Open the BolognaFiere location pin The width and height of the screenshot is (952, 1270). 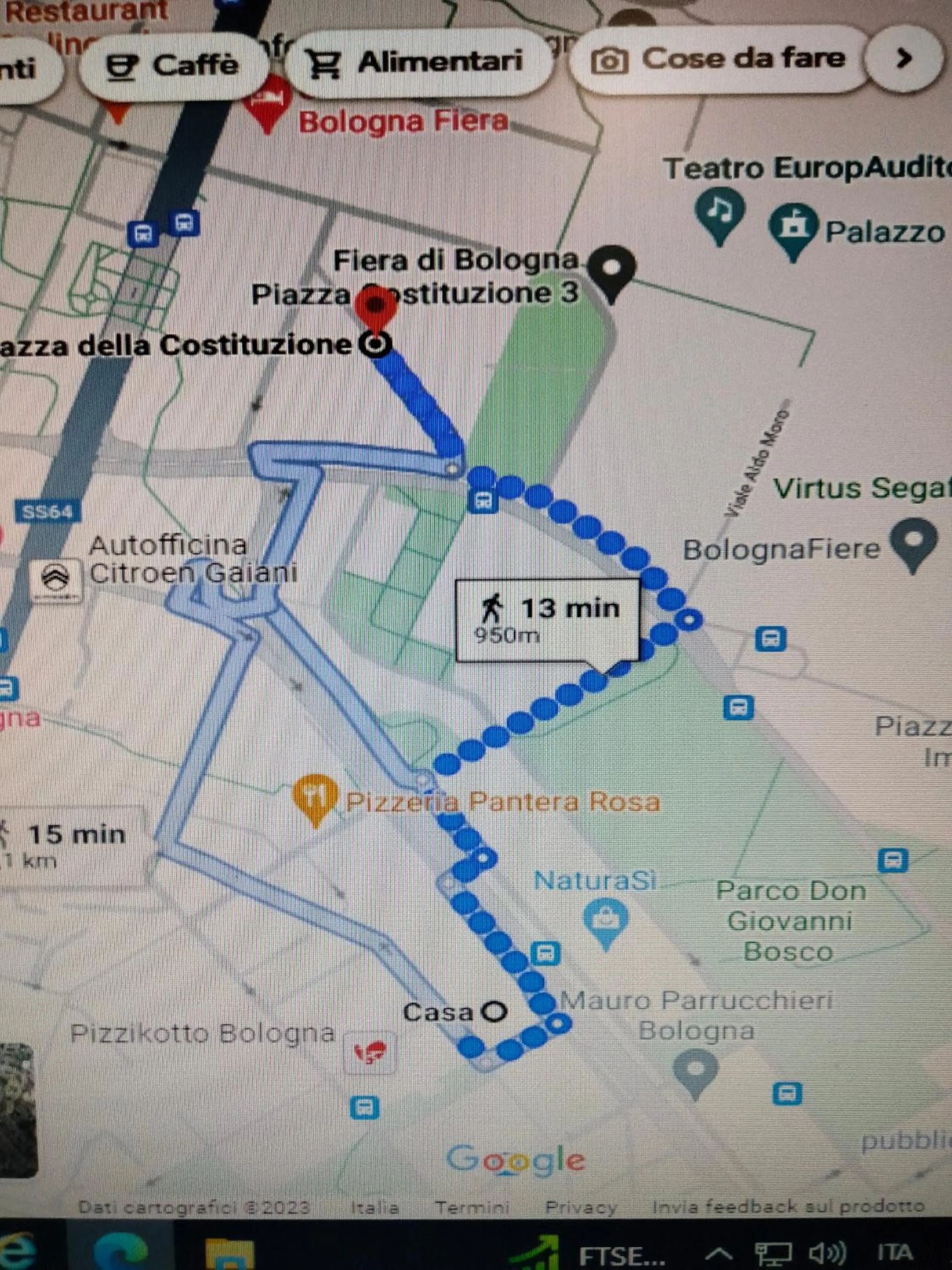[x=913, y=543]
